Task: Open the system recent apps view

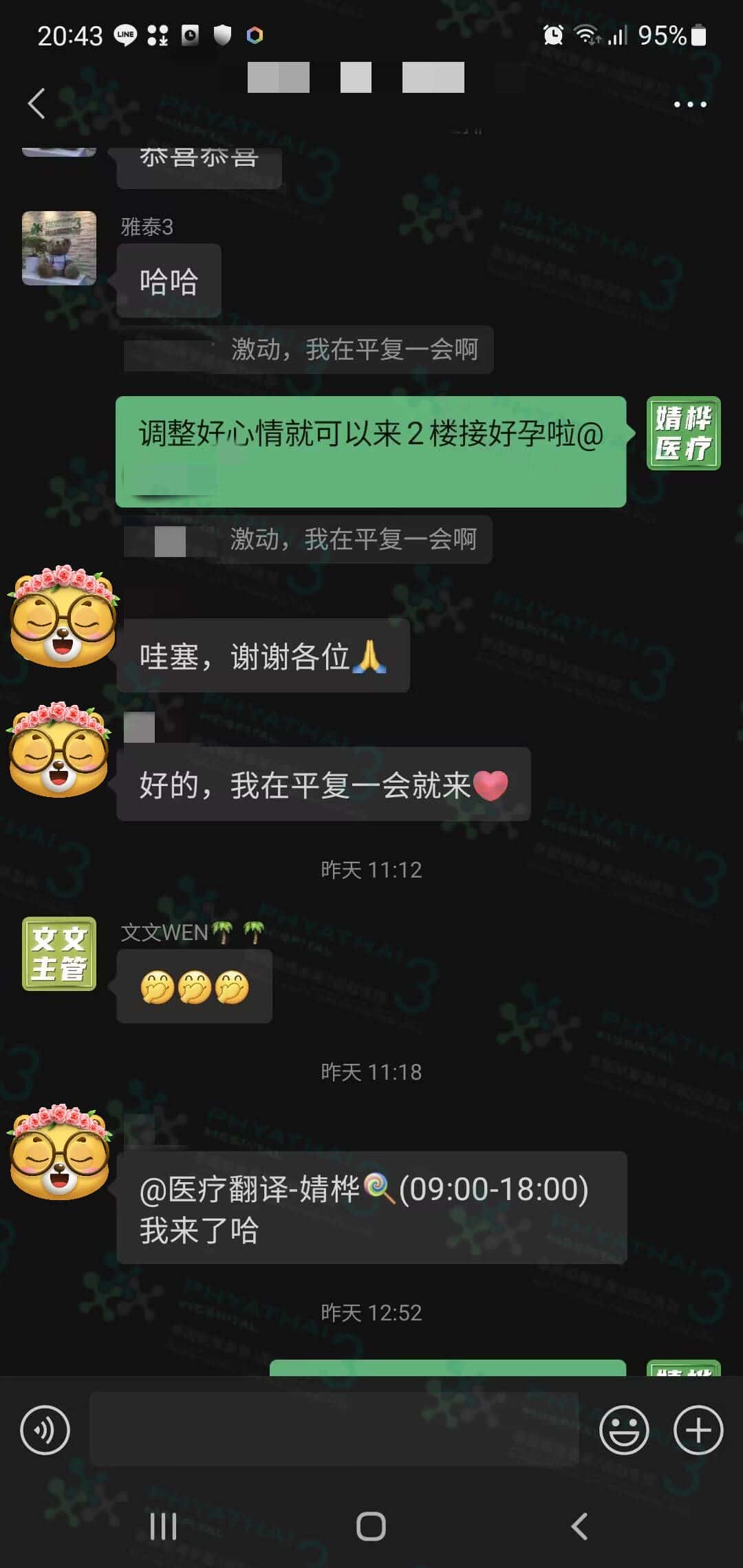Action: [164, 1526]
